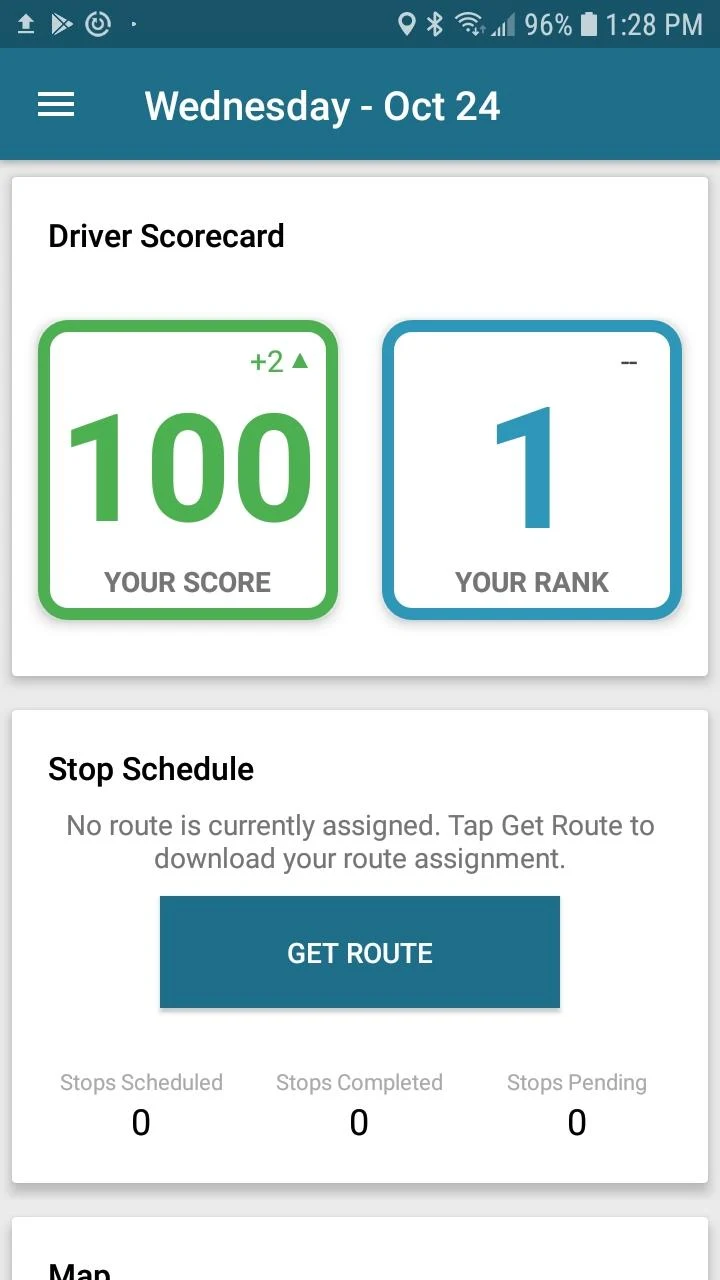The image size is (720, 1280).
Task: View the Your Rank card
Action: click(532, 470)
